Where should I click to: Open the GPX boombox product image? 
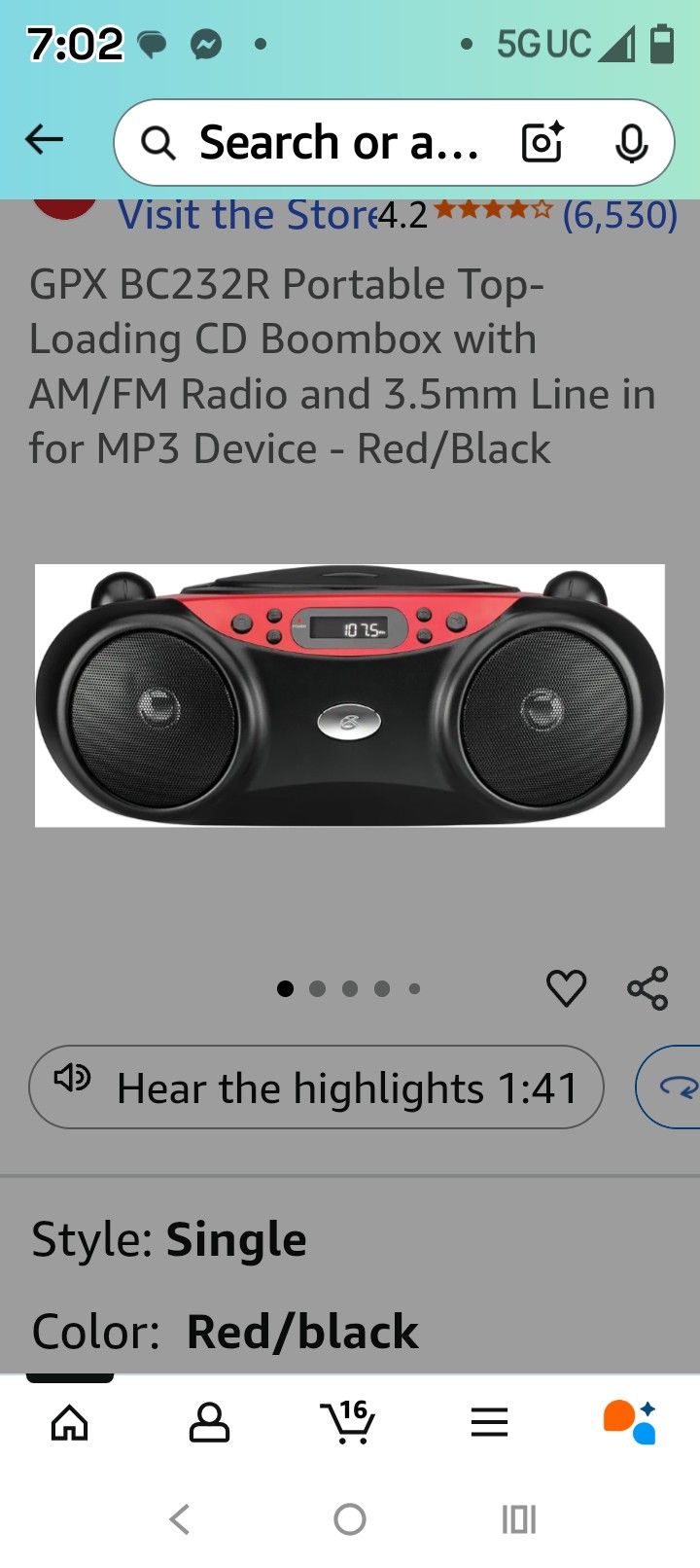350,695
